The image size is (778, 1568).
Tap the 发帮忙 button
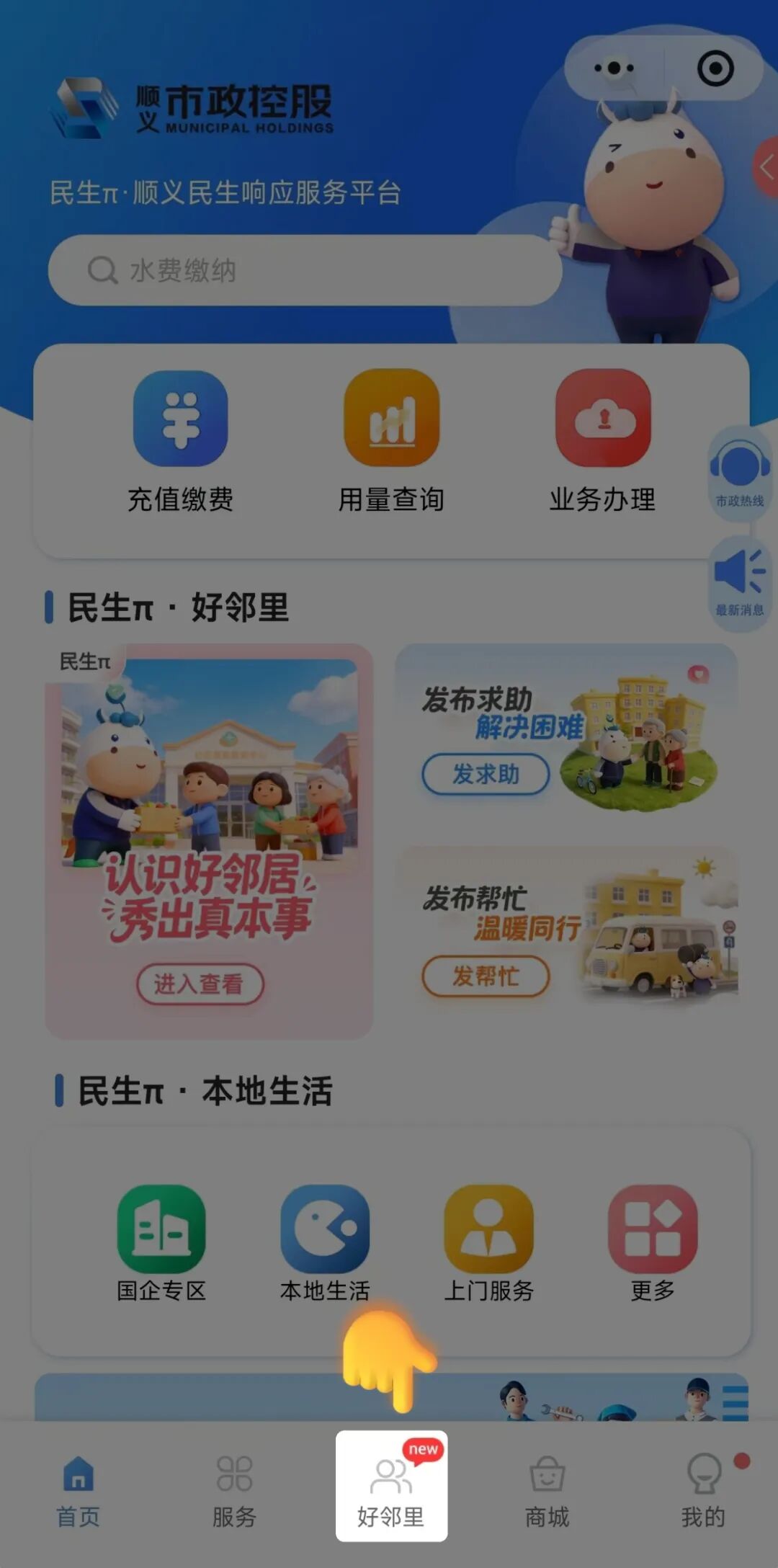486,976
